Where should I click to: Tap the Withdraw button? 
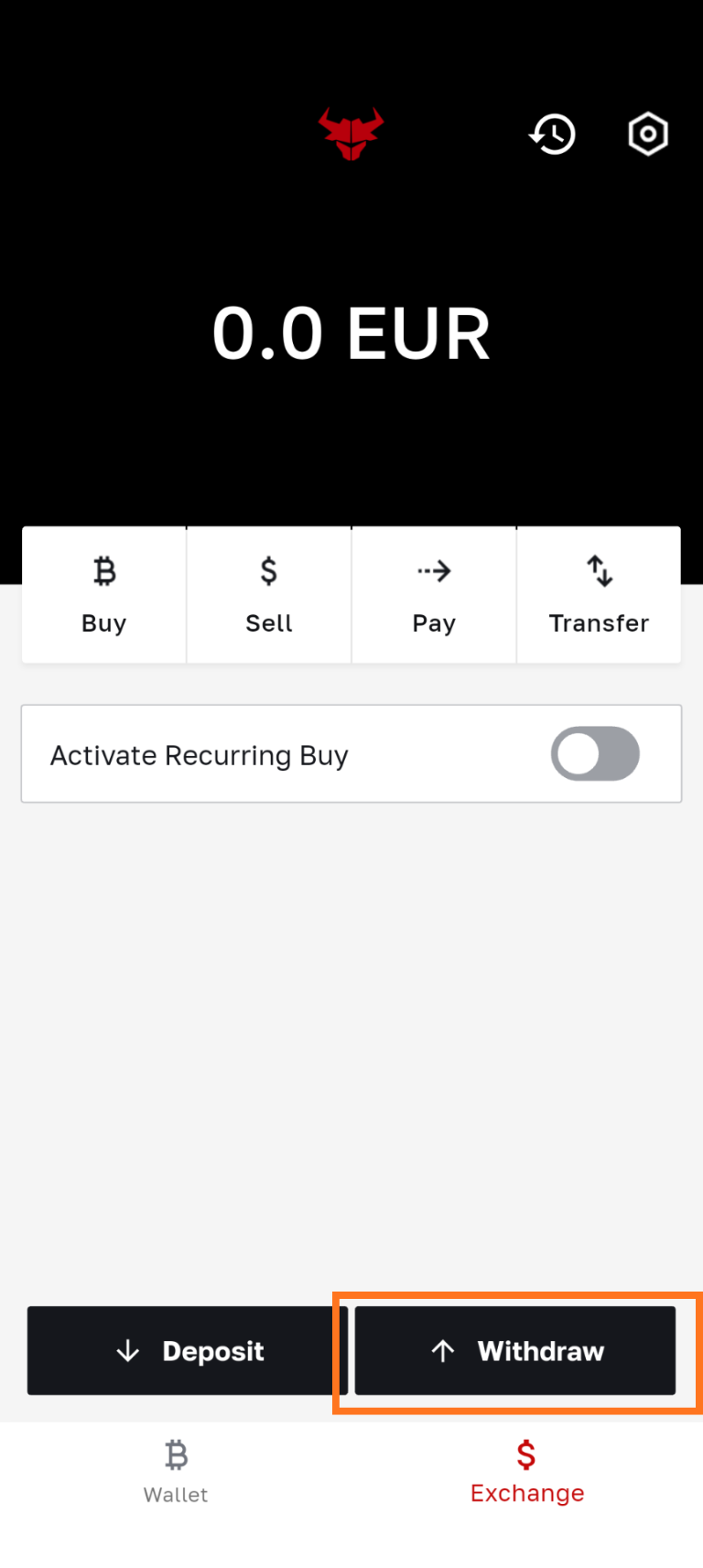(x=515, y=1351)
